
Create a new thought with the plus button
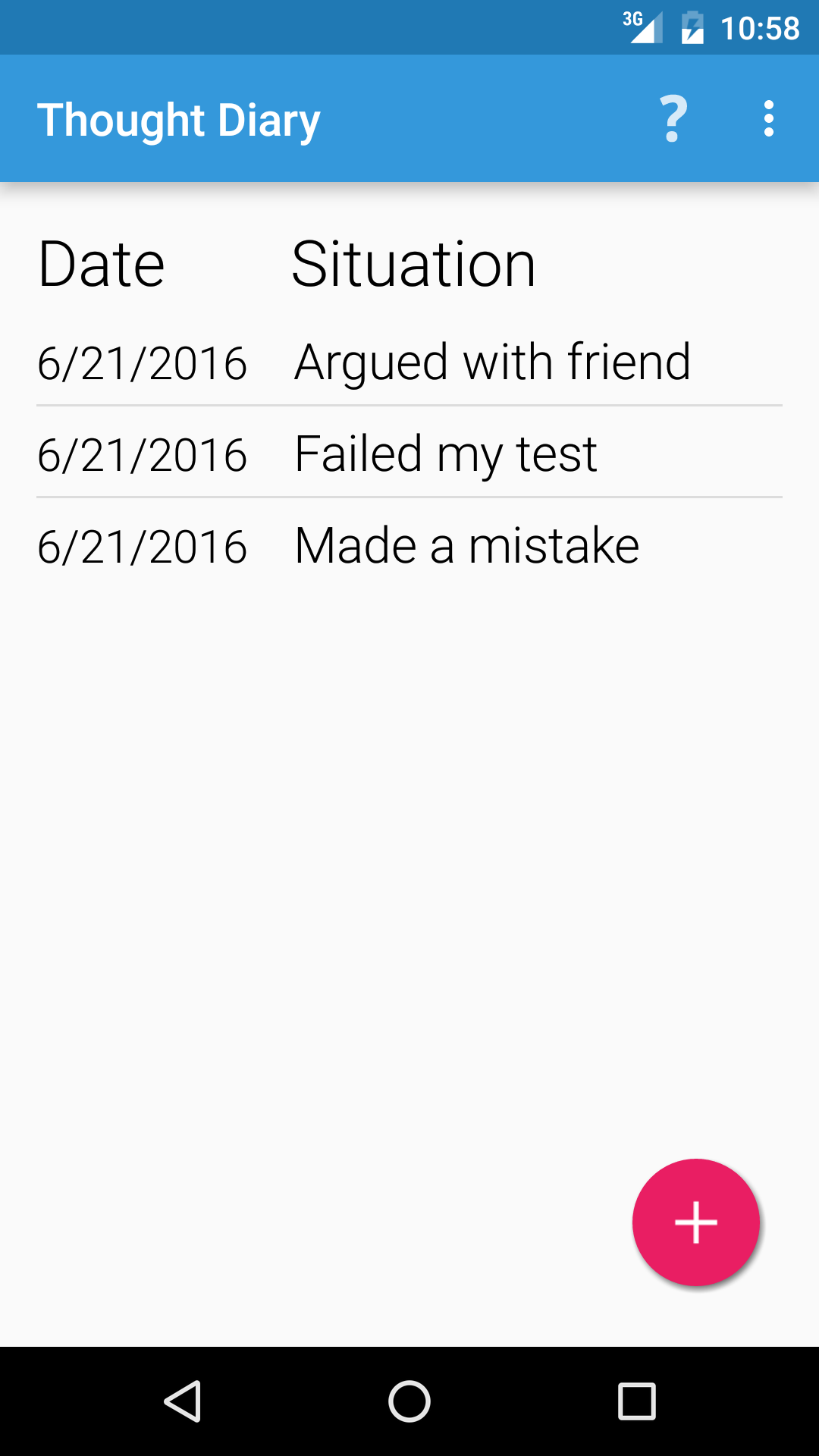(x=695, y=1222)
